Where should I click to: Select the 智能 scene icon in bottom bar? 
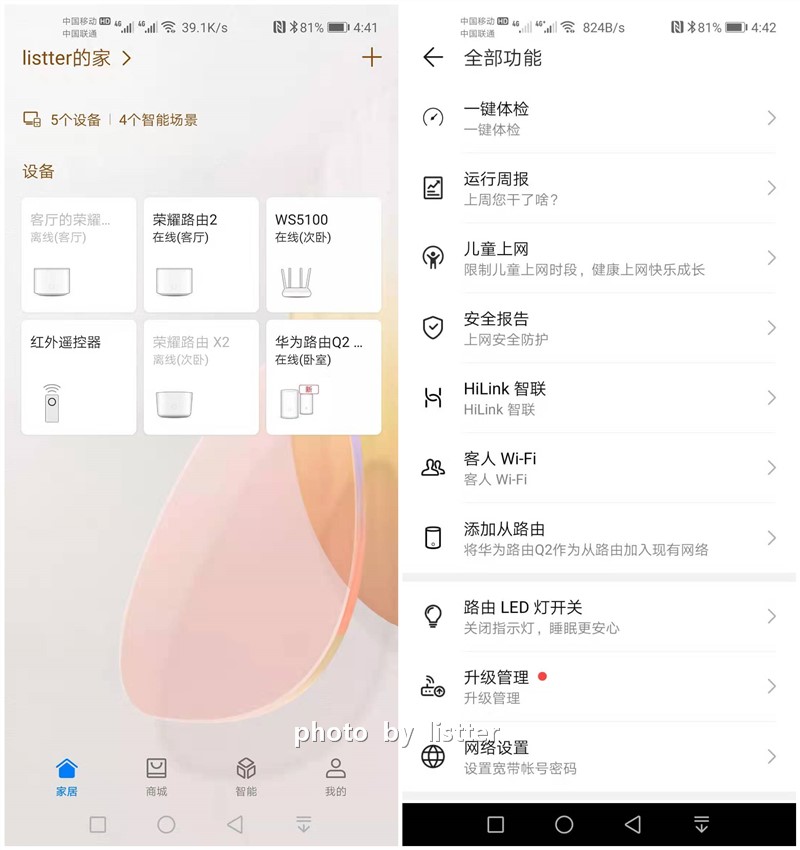(x=245, y=775)
